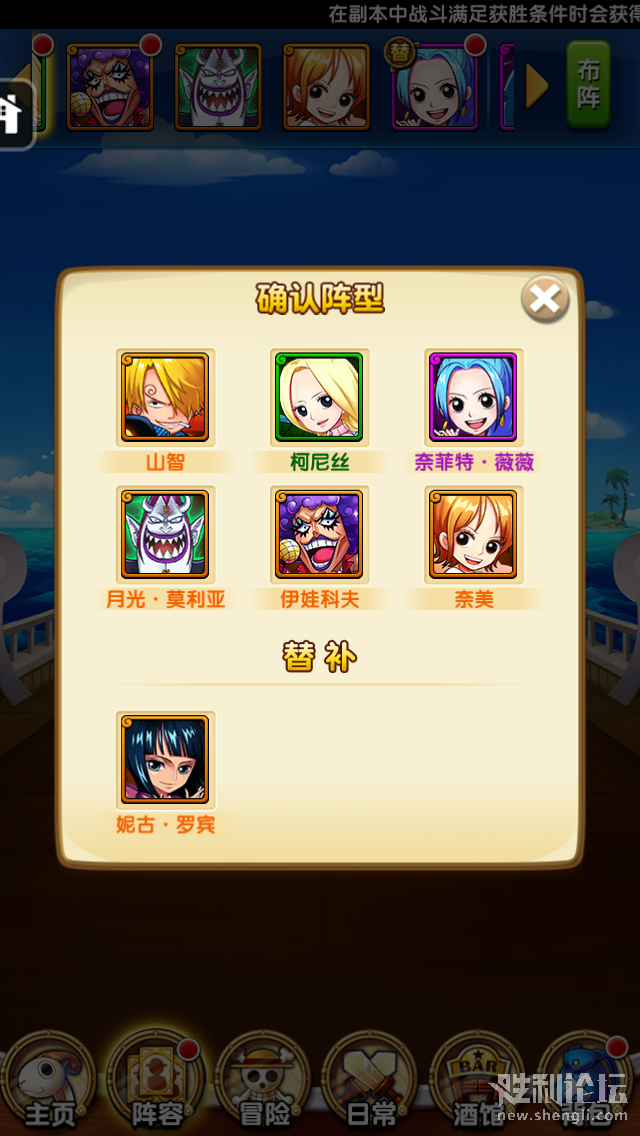Image resolution: width=640 pixels, height=1136 pixels.
Task: Show next characters with the right arrow
Action: [536, 86]
